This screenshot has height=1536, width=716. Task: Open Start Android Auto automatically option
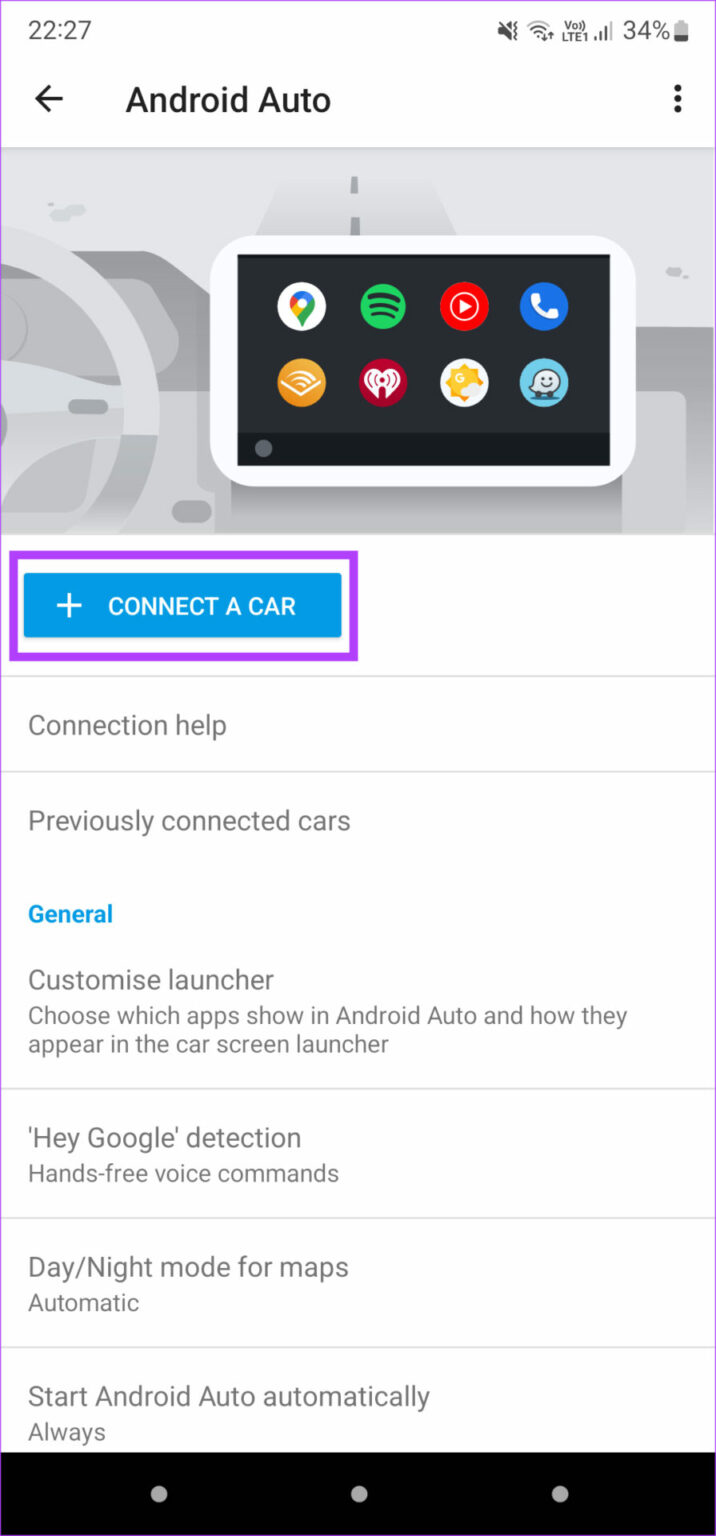point(228,1411)
